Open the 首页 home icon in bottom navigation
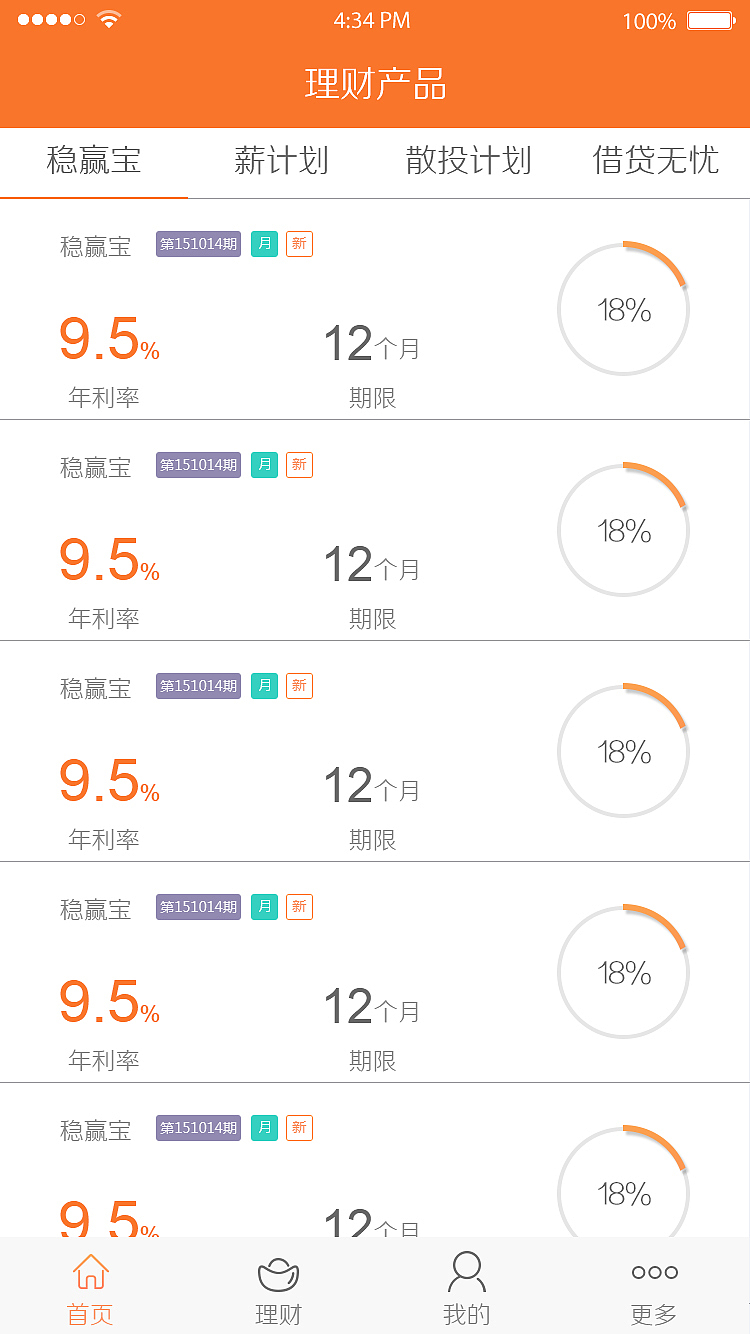The width and height of the screenshot is (750, 1334). (90, 1272)
